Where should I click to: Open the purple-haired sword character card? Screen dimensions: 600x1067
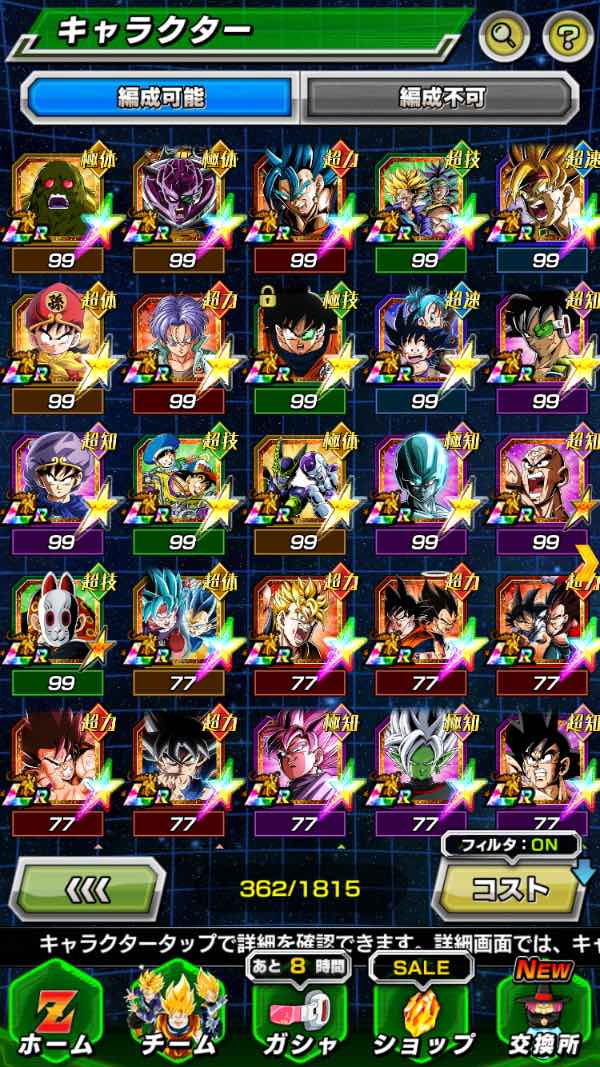point(180,346)
